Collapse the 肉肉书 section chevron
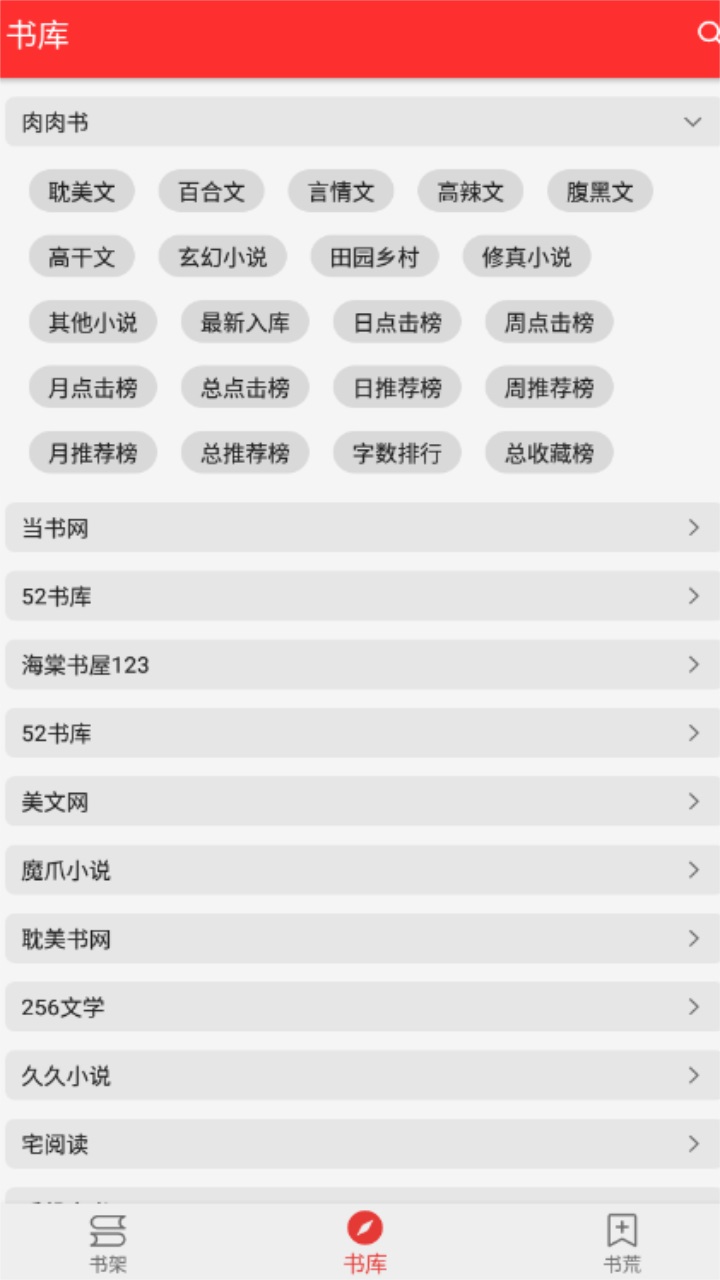 [x=692, y=122]
